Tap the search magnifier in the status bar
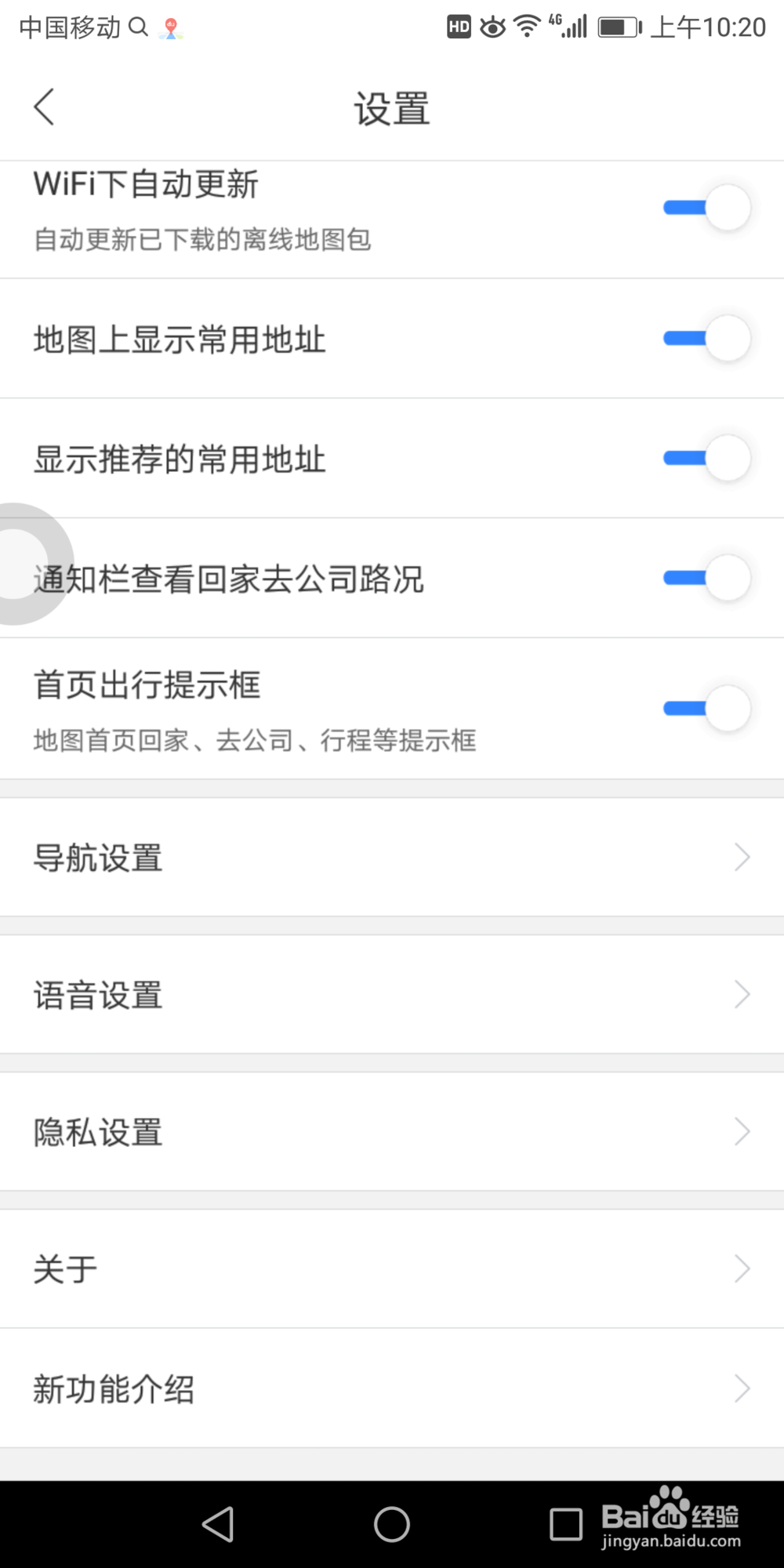Screen dimensions: 784x1568 click(140, 26)
